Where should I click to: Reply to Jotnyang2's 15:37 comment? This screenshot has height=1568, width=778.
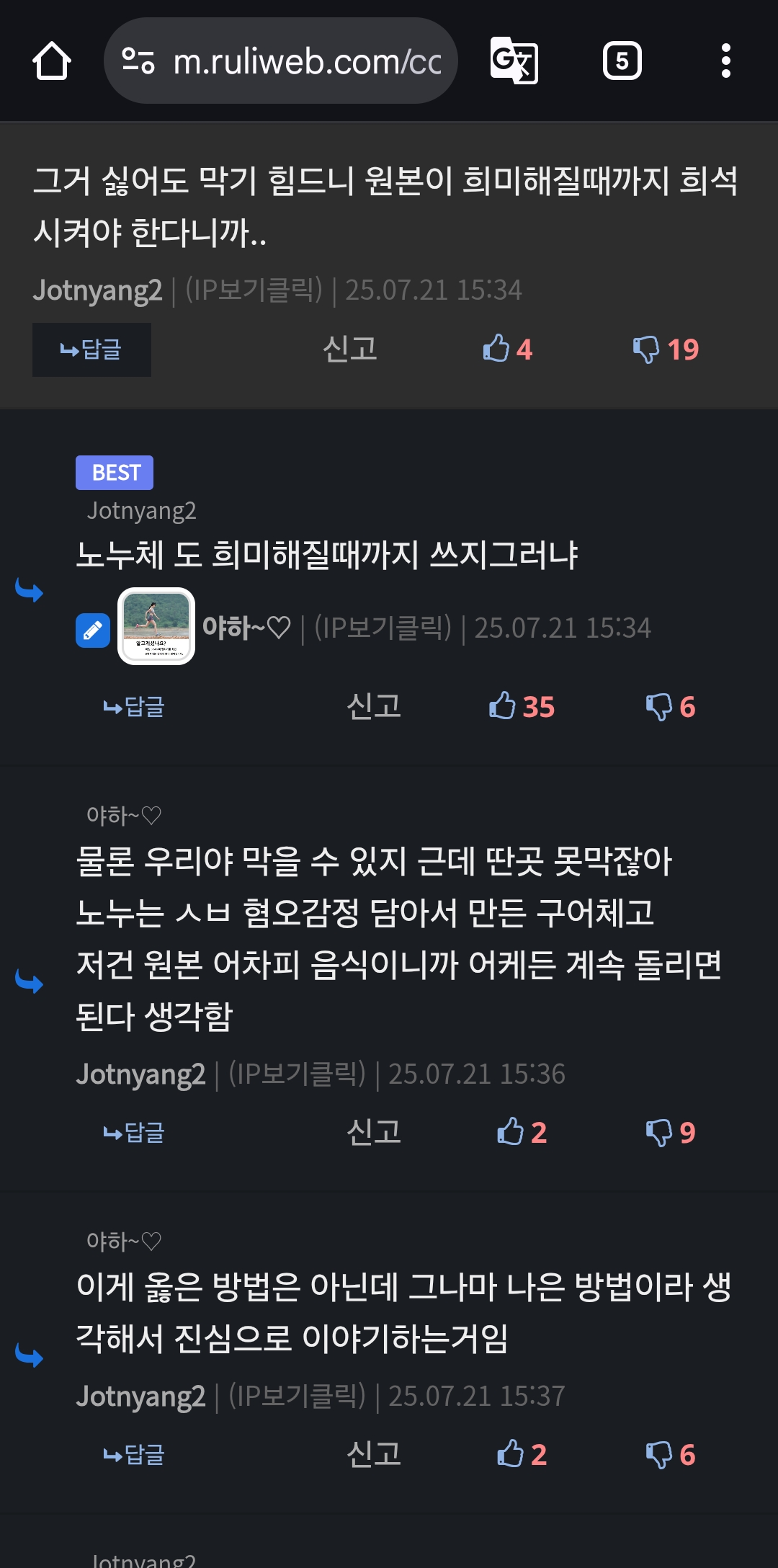[x=134, y=1455]
